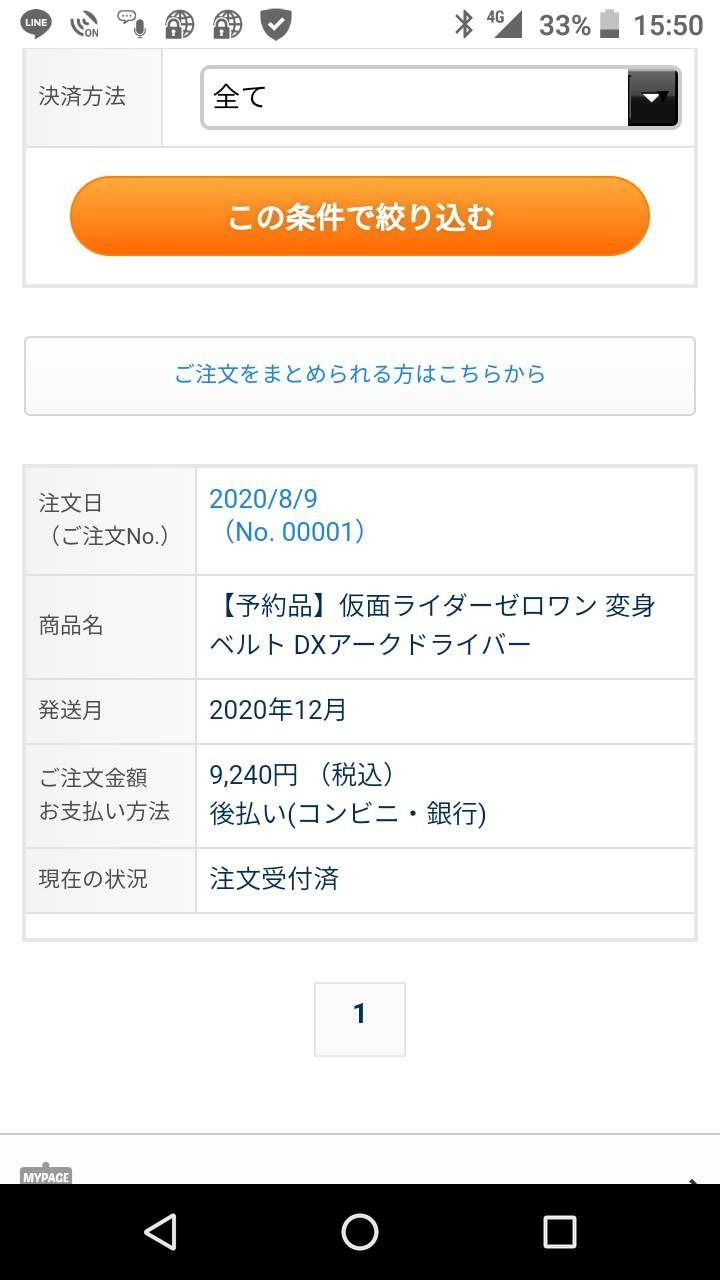This screenshot has width=720, height=1280.
Task: Go back using the system back button
Action: click(x=160, y=1232)
